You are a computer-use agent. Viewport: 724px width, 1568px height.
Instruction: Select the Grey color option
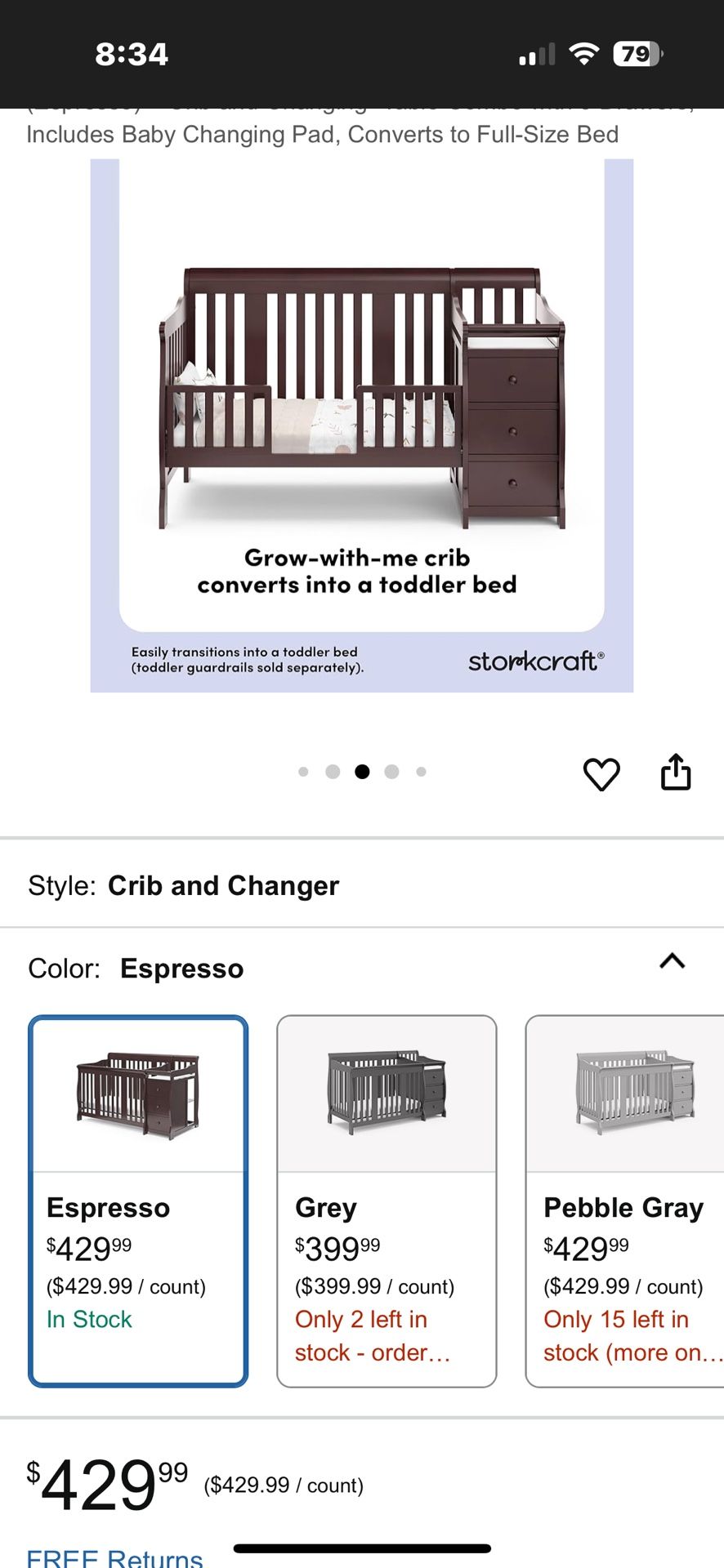click(x=387, y=1200)
